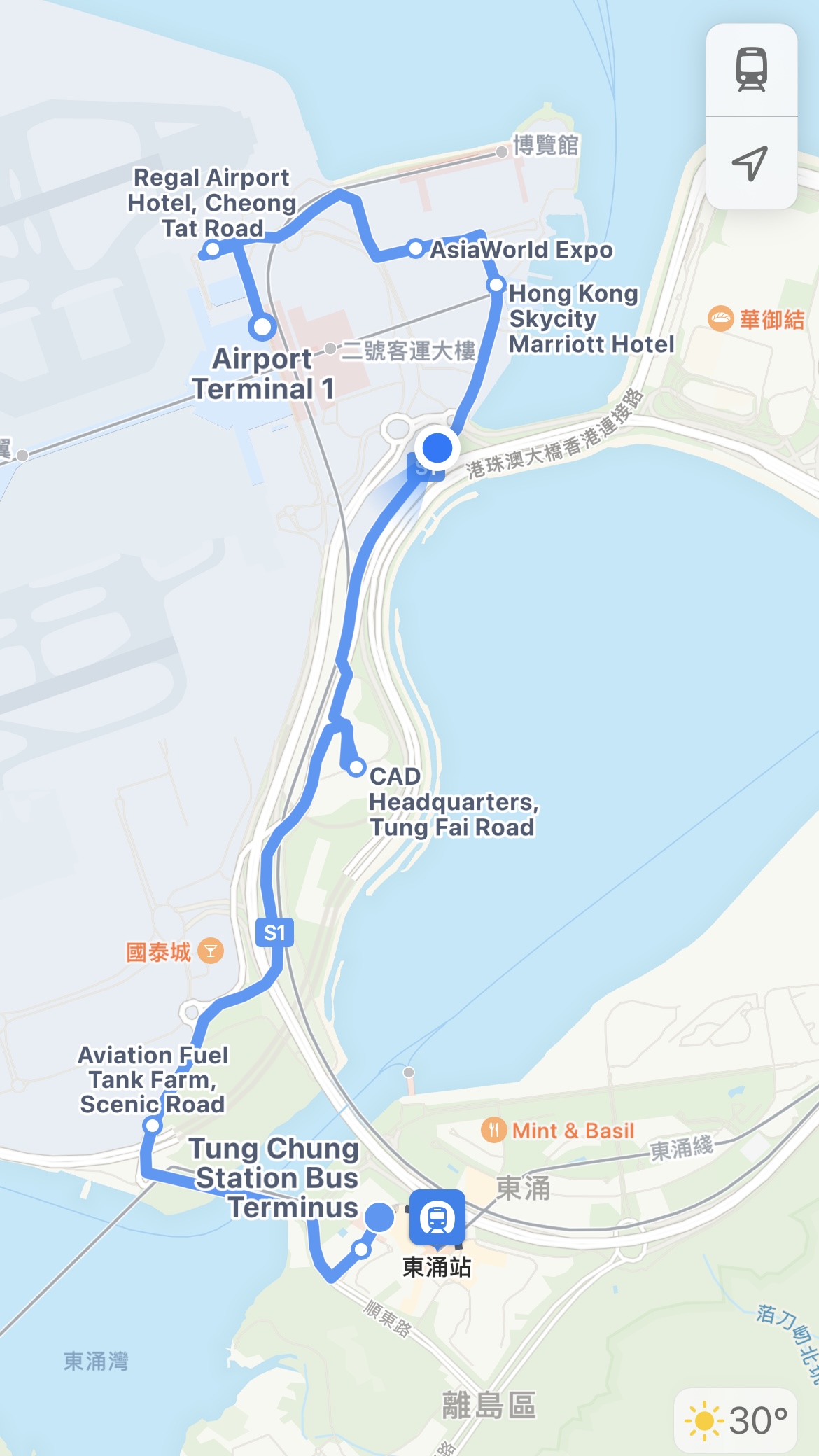Tap the 博覽館 station marker
The height and width of the screenshot is (1456, 819).
(502, 152)
